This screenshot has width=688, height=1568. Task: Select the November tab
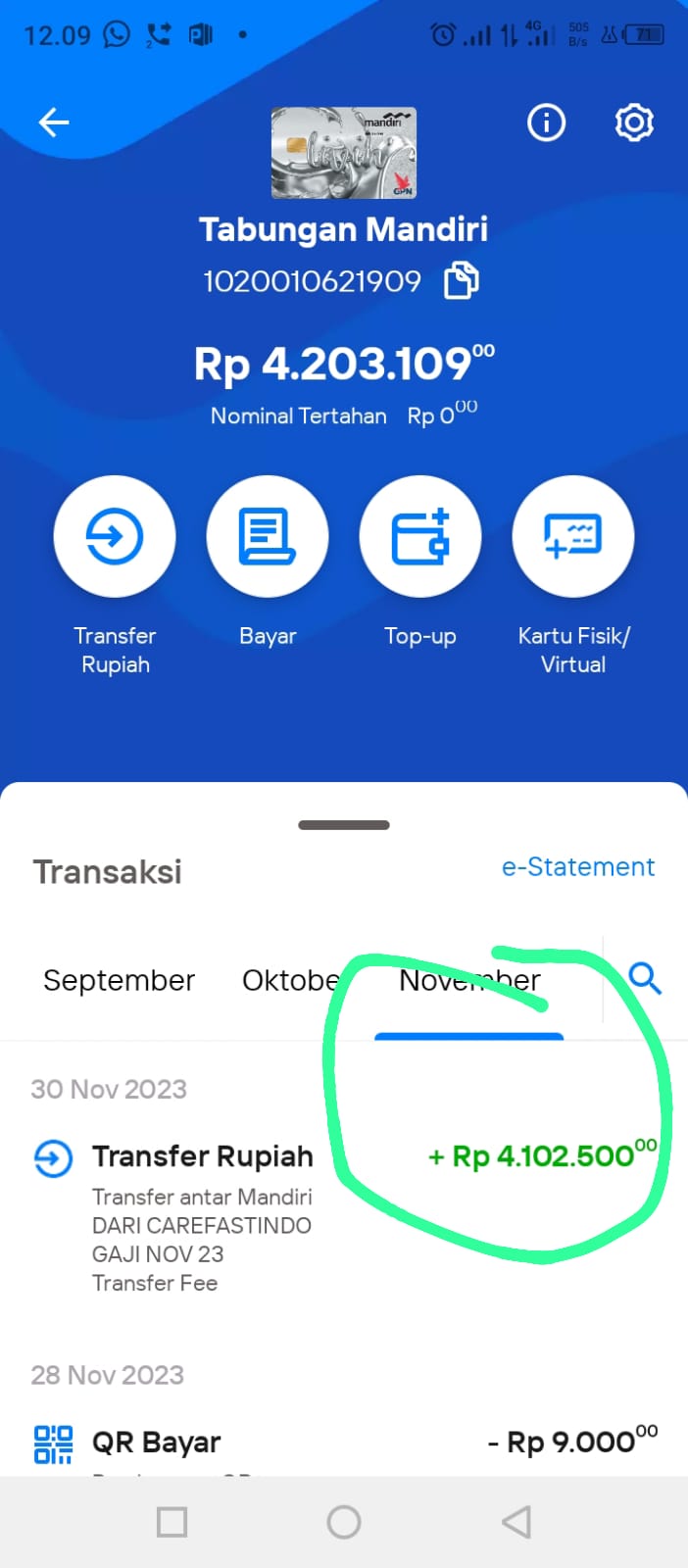[x=469, y=980]
